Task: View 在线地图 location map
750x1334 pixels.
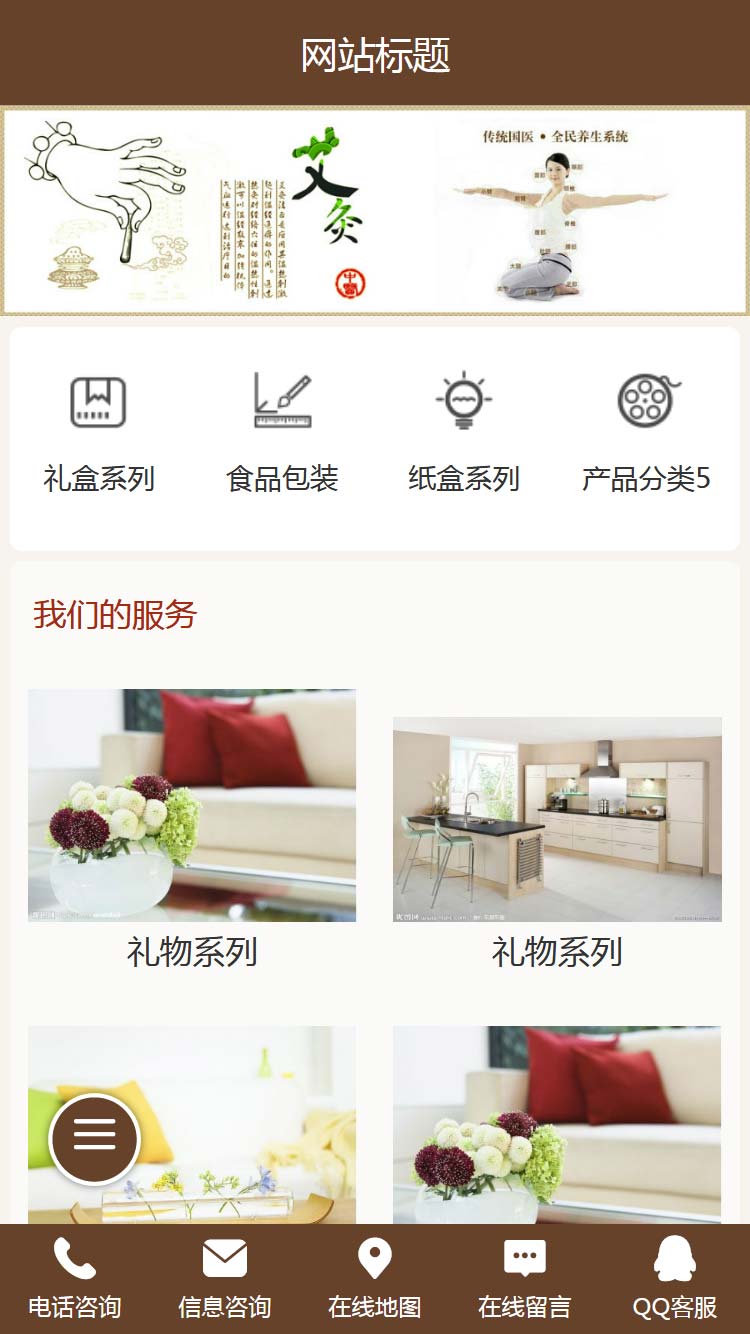Action: (375, 1279)
